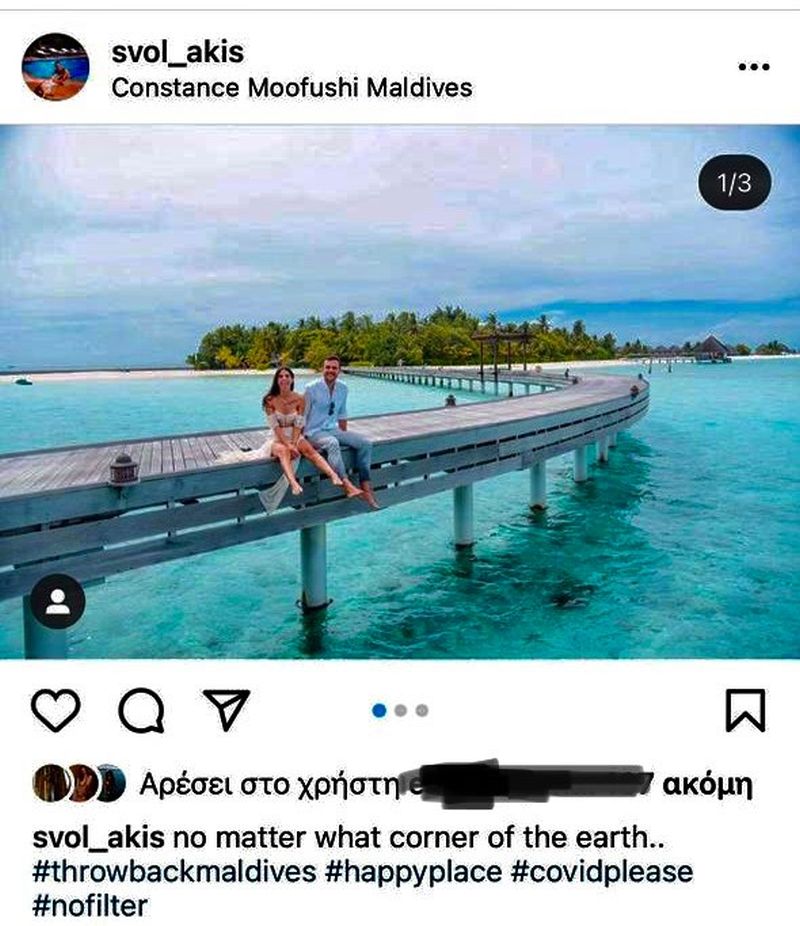Open hashtag #nofilter
Screen dimensions: 800x926
click(90, 906)
